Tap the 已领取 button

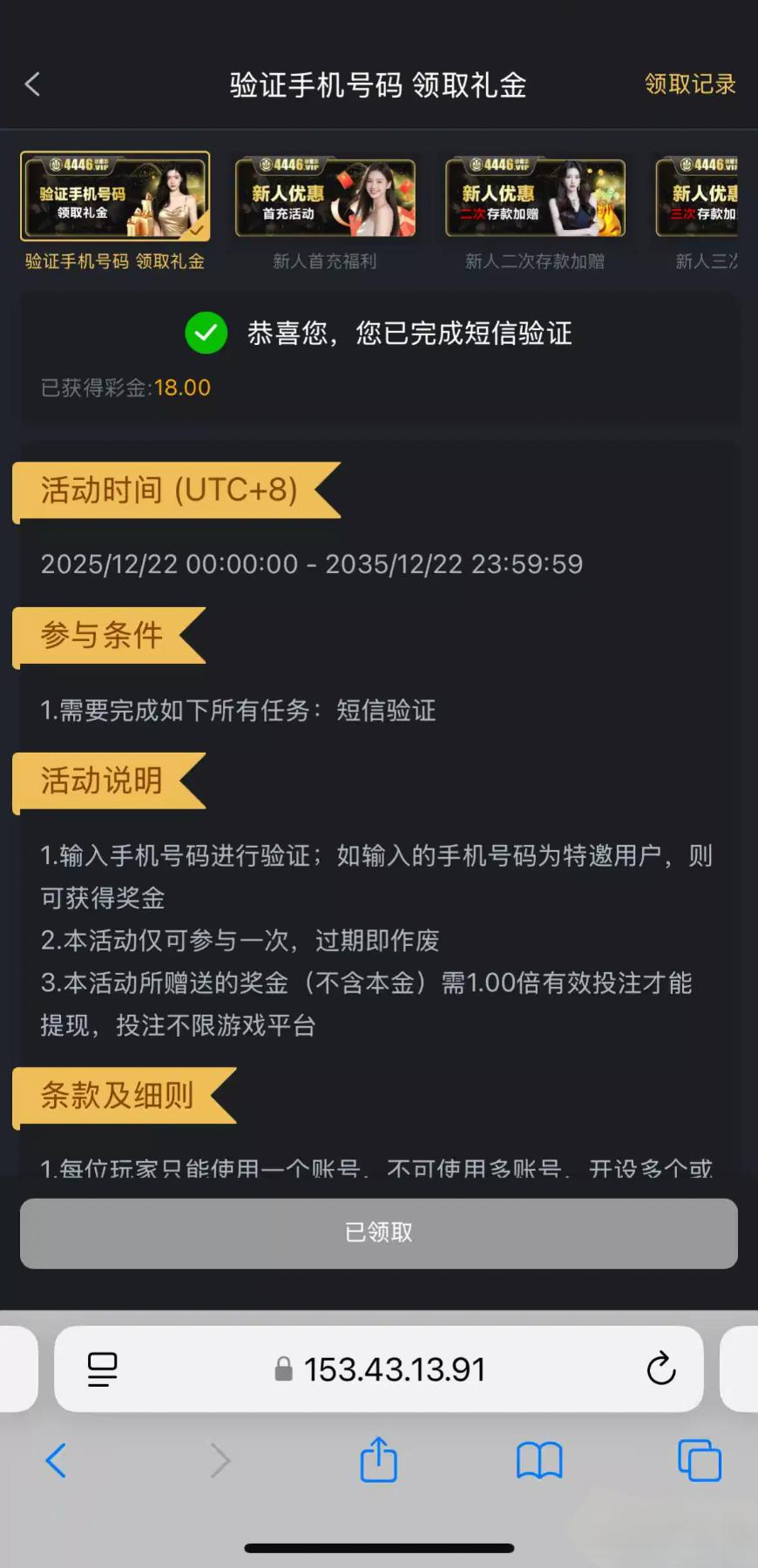pos(378,1233)
